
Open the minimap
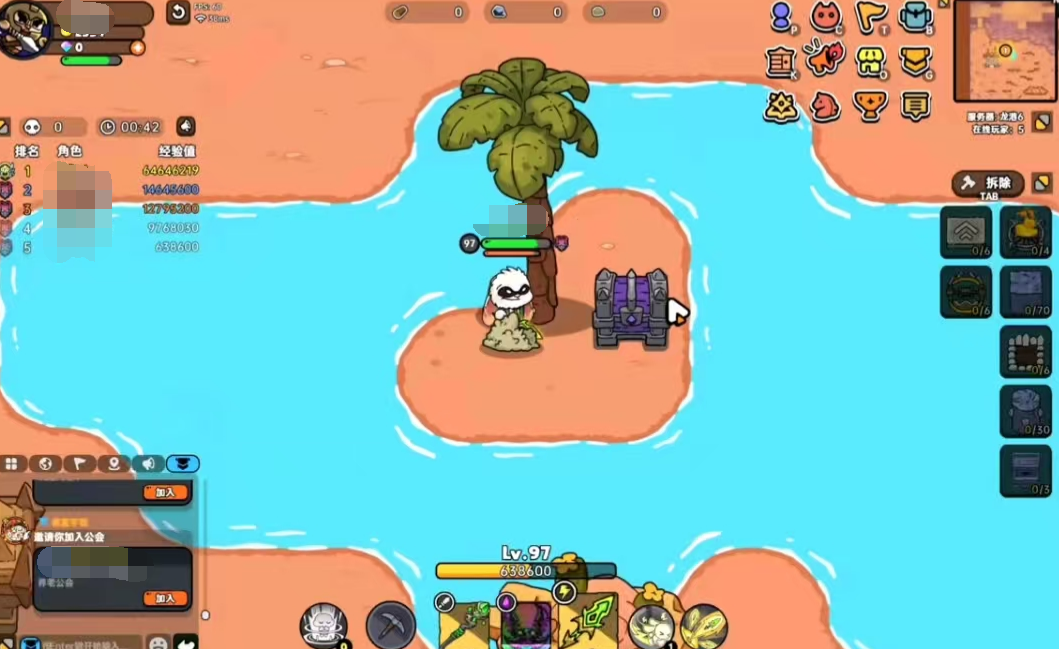point(1005,50)
